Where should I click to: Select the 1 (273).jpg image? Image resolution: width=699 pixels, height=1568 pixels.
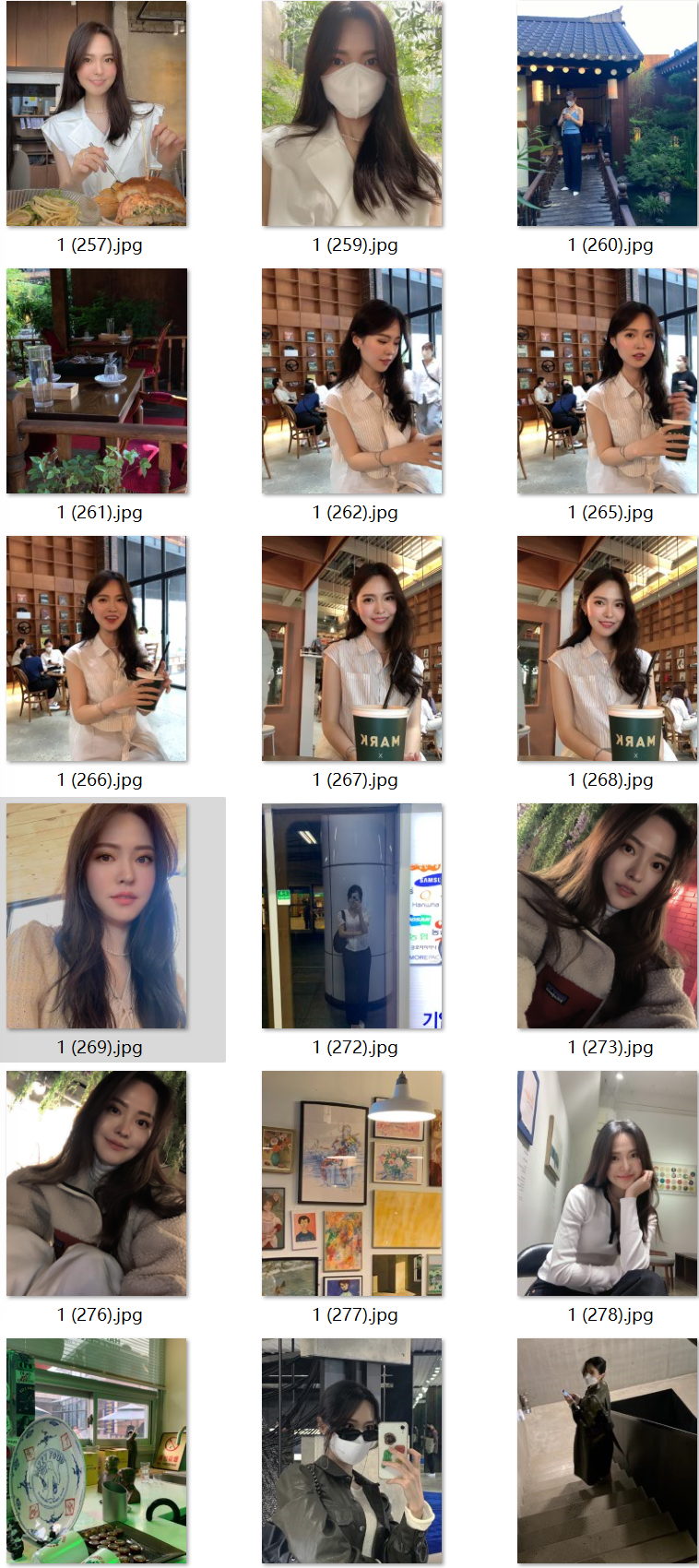pos(607,916)
